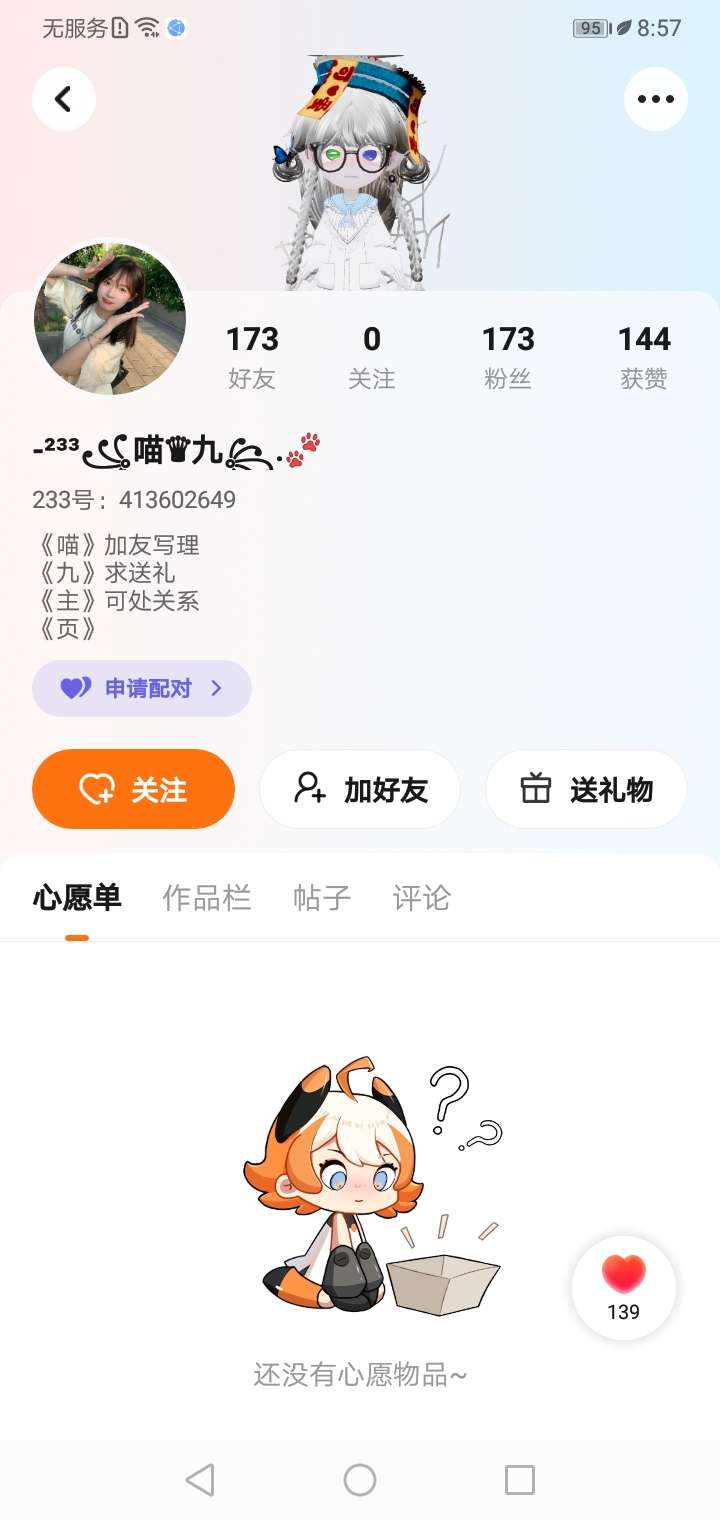Go back using the arrow icon
Screen dimensions: 720x1520
(64, 99)
